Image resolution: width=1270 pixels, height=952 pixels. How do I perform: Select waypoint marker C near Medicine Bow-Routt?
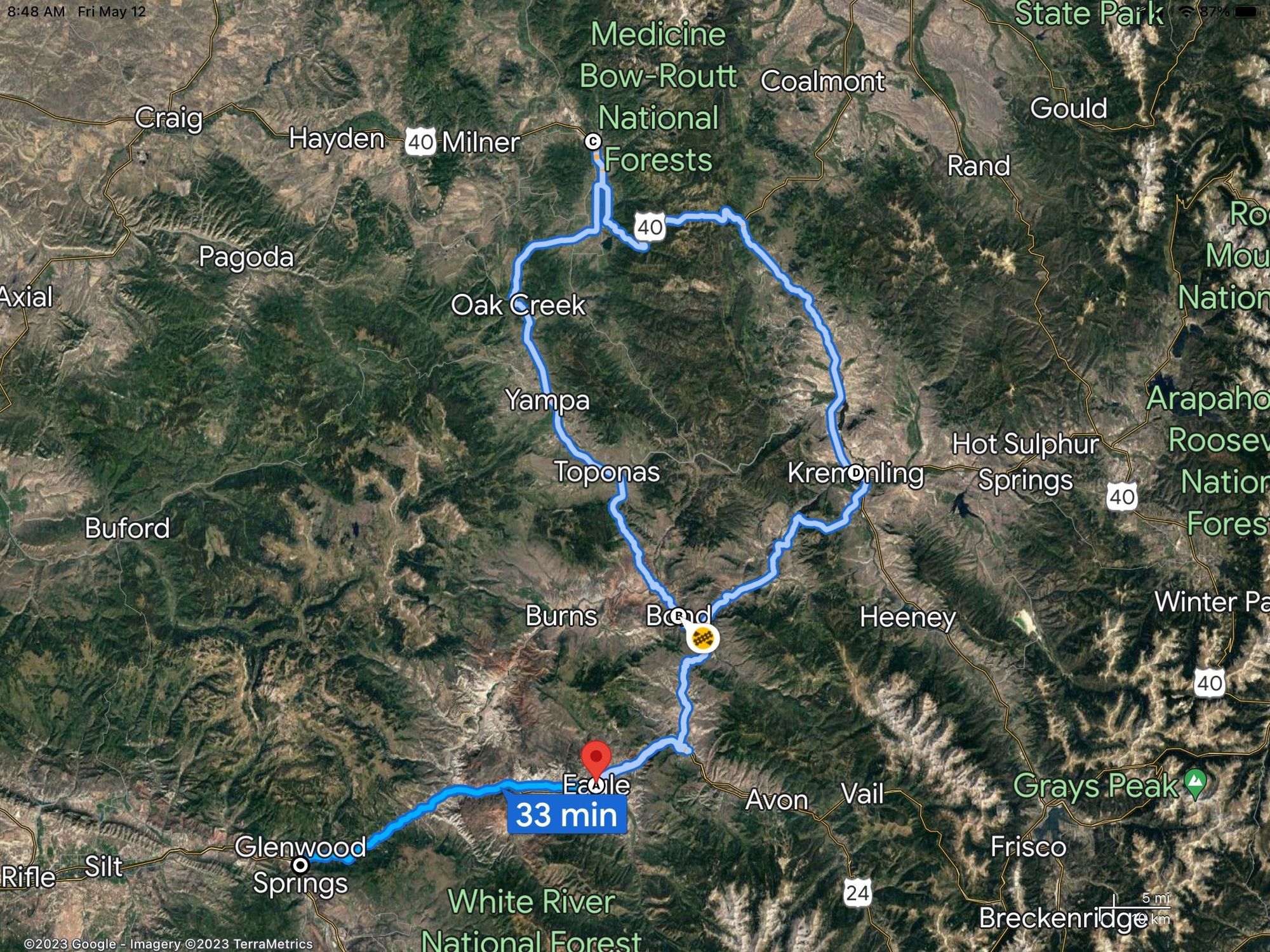point(593,142)
